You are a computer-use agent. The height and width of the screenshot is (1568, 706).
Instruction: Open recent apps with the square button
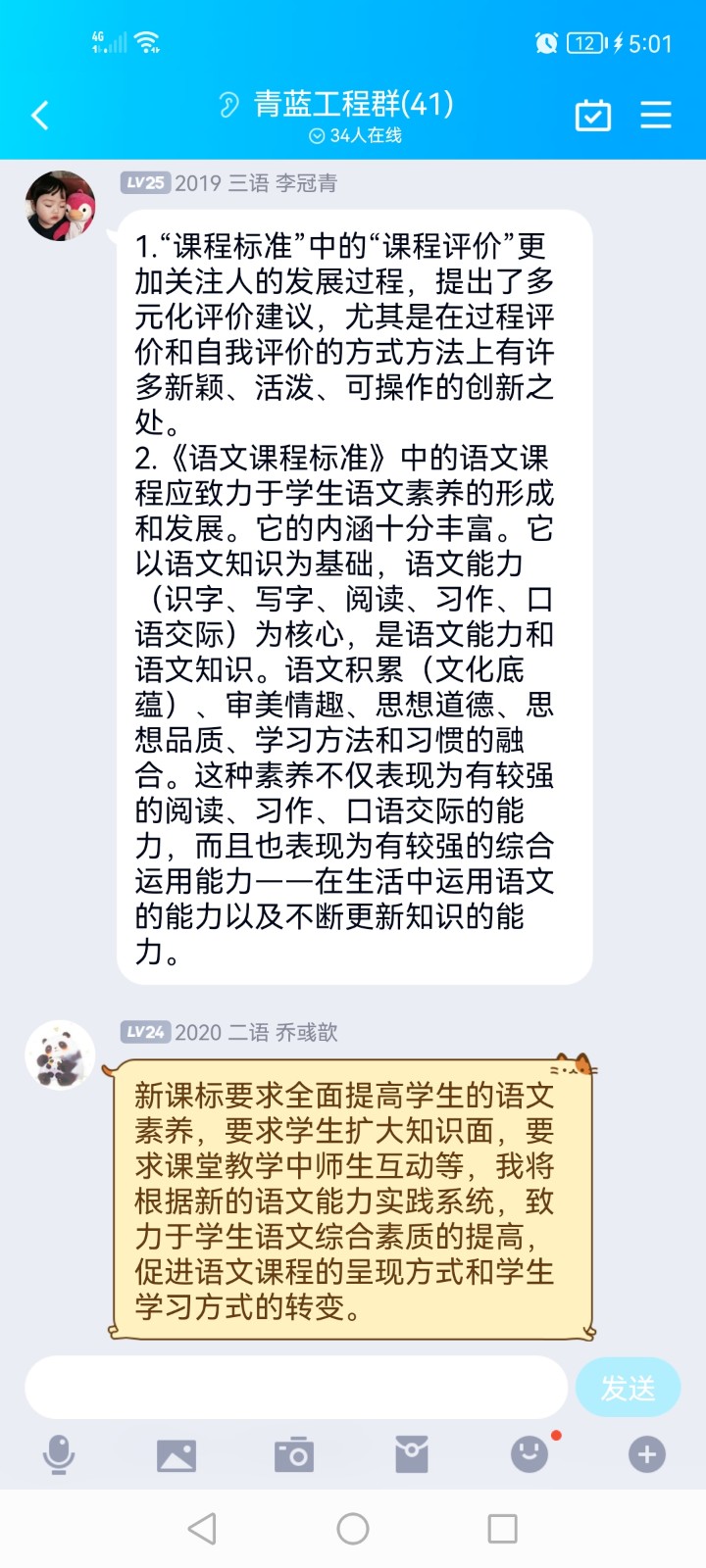tap(502, 1529)
